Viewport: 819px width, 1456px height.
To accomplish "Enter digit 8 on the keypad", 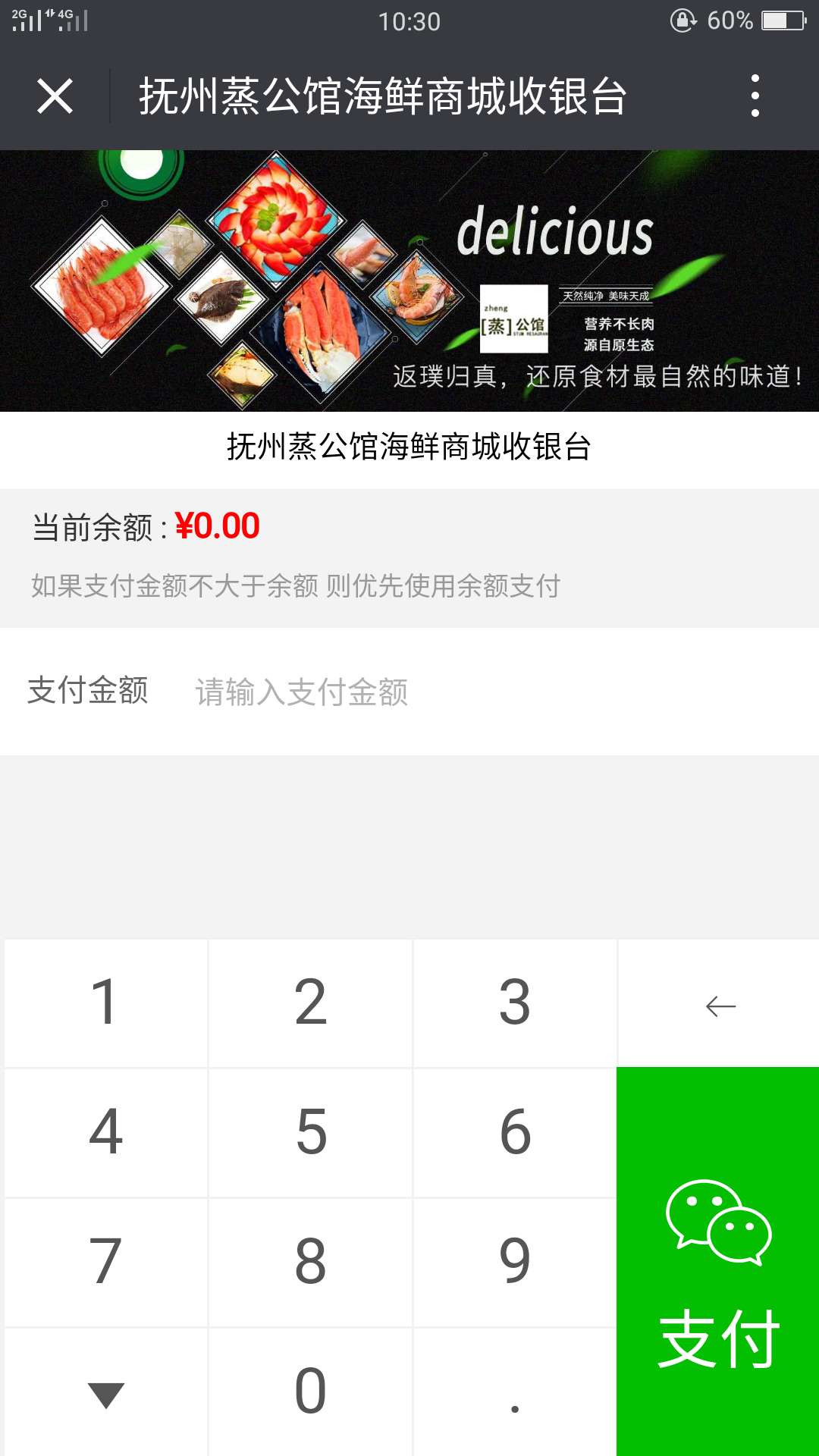I will tap(310, 1262).
